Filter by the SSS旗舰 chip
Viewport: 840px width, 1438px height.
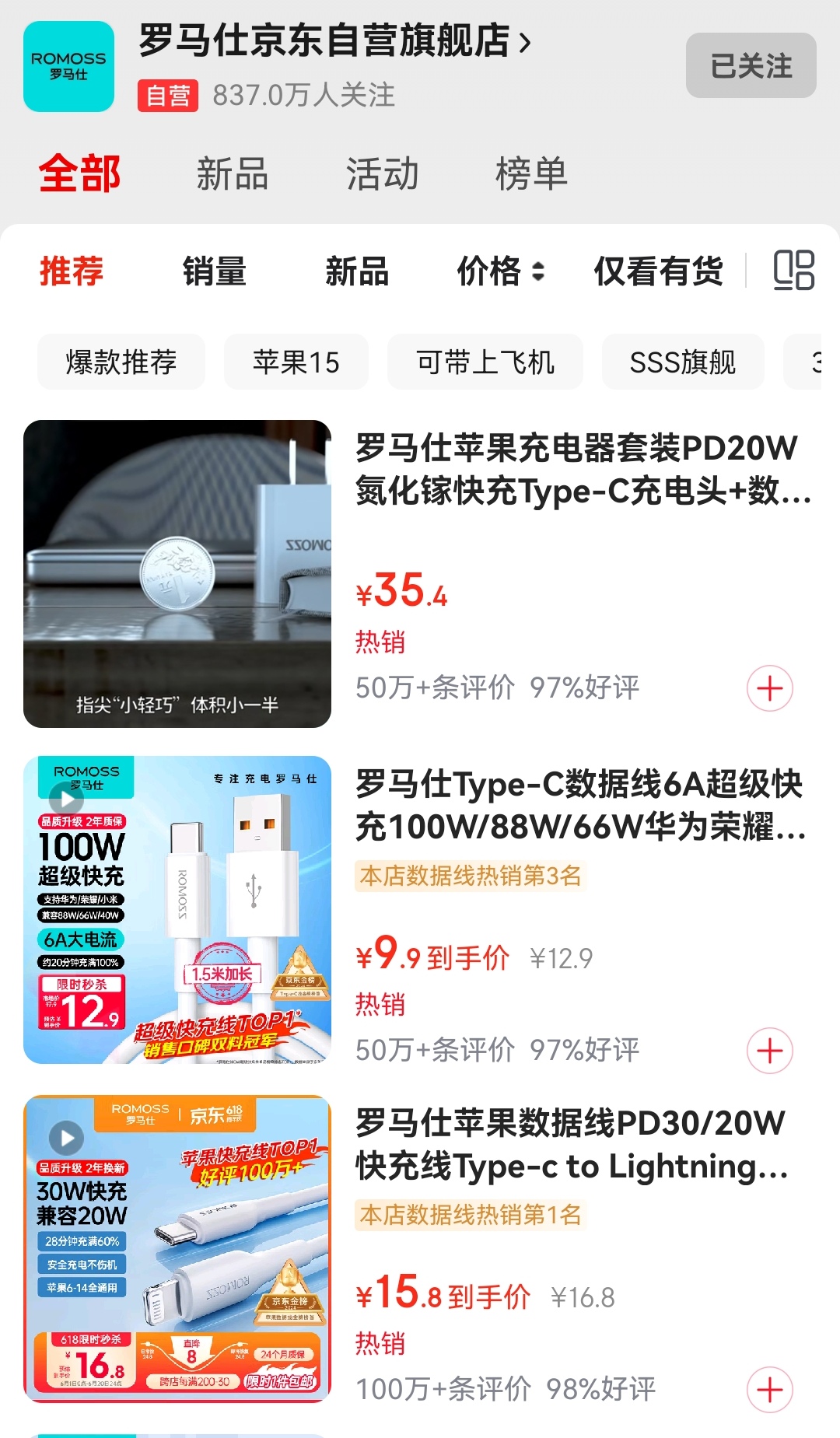[x=683, y=362]
